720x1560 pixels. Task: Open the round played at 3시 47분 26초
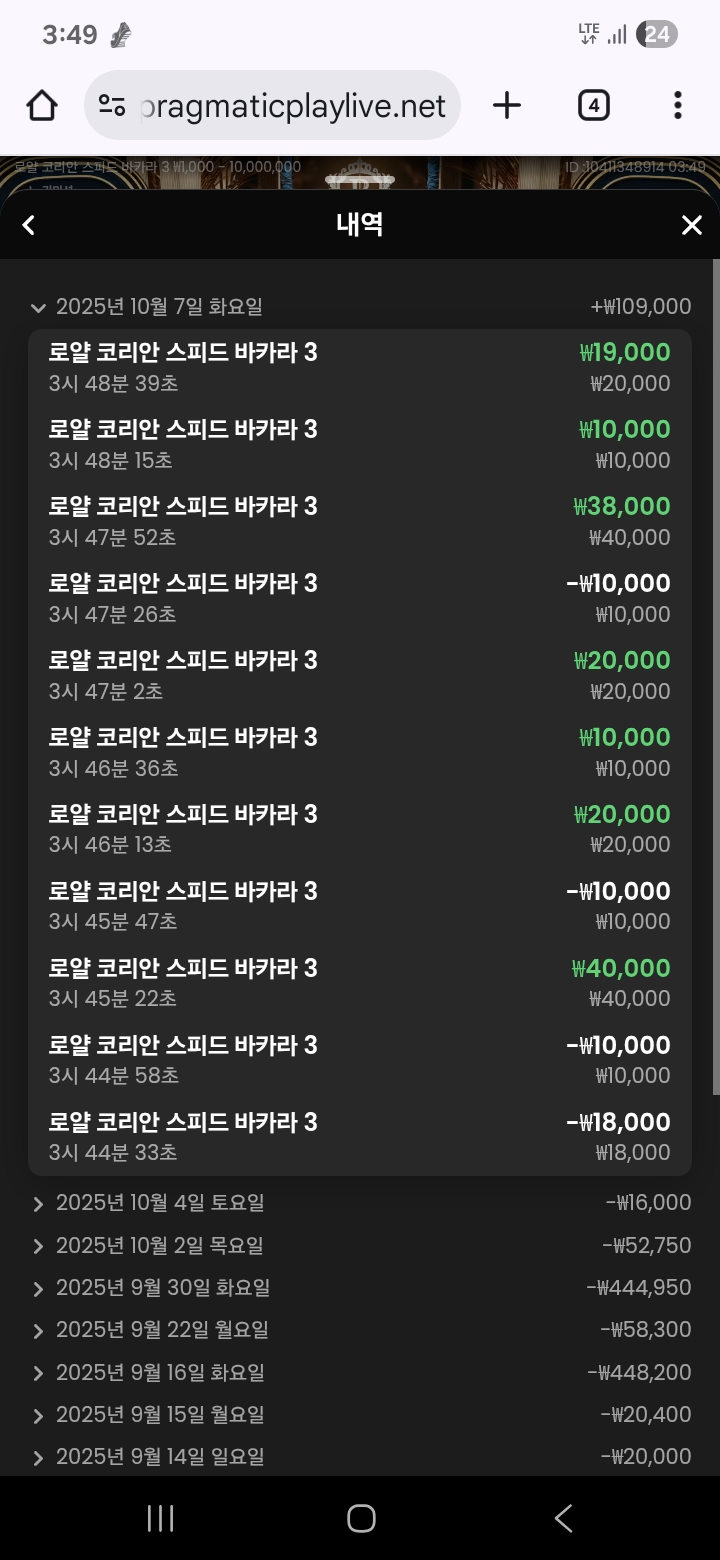point(359,598)
